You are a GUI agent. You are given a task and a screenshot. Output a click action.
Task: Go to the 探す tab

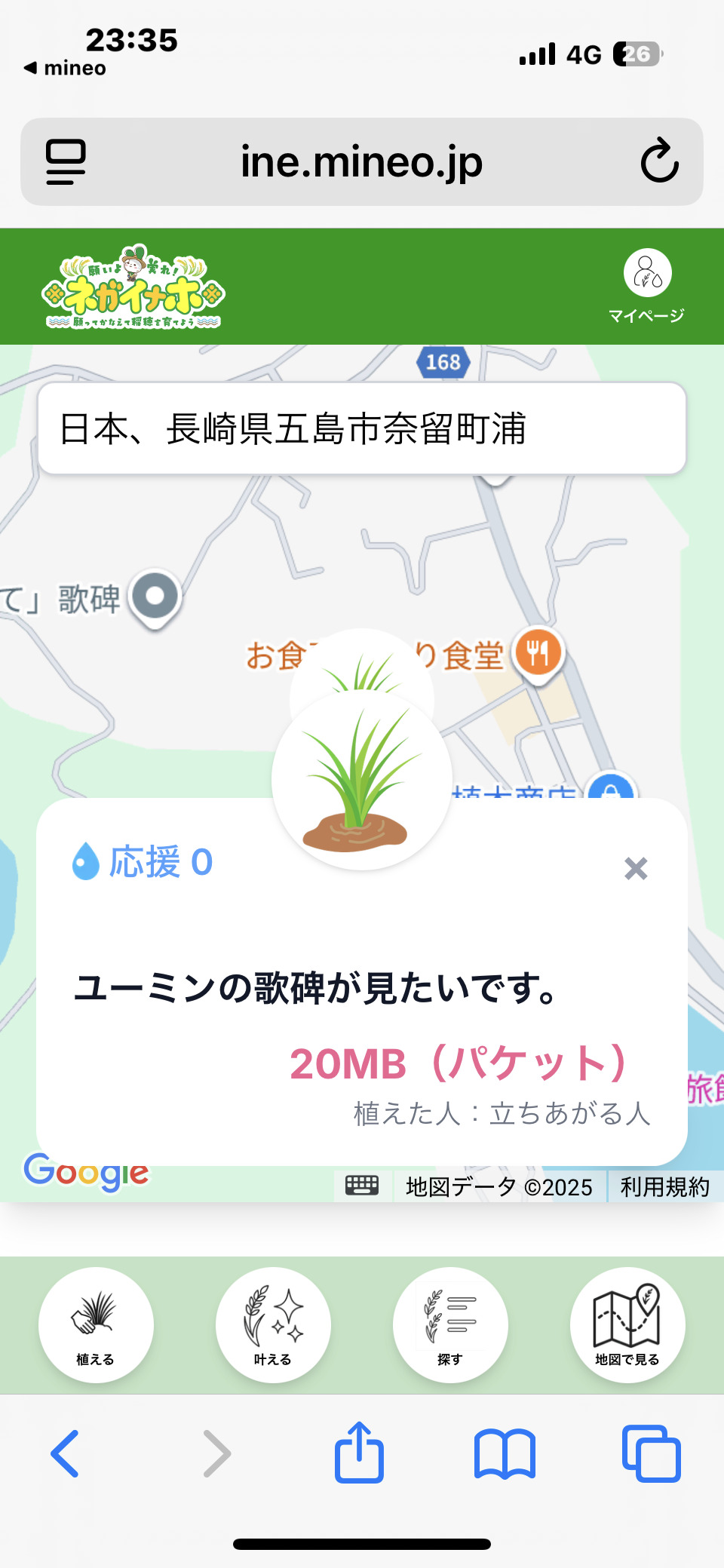tap(450, 1324)
